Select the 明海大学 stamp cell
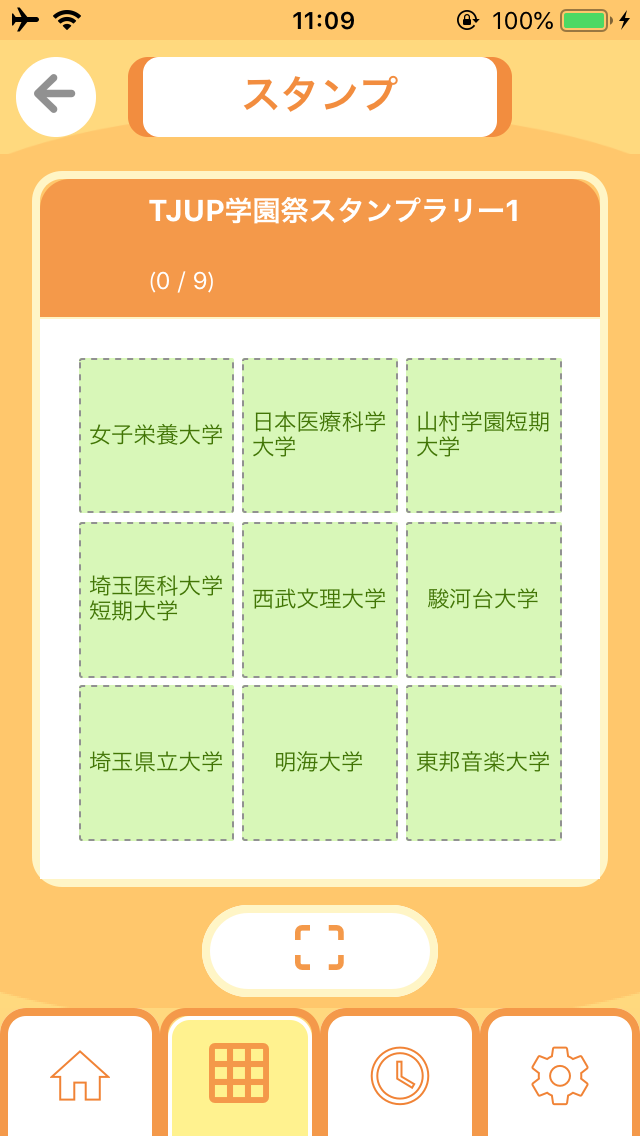 tap(320, 763)
